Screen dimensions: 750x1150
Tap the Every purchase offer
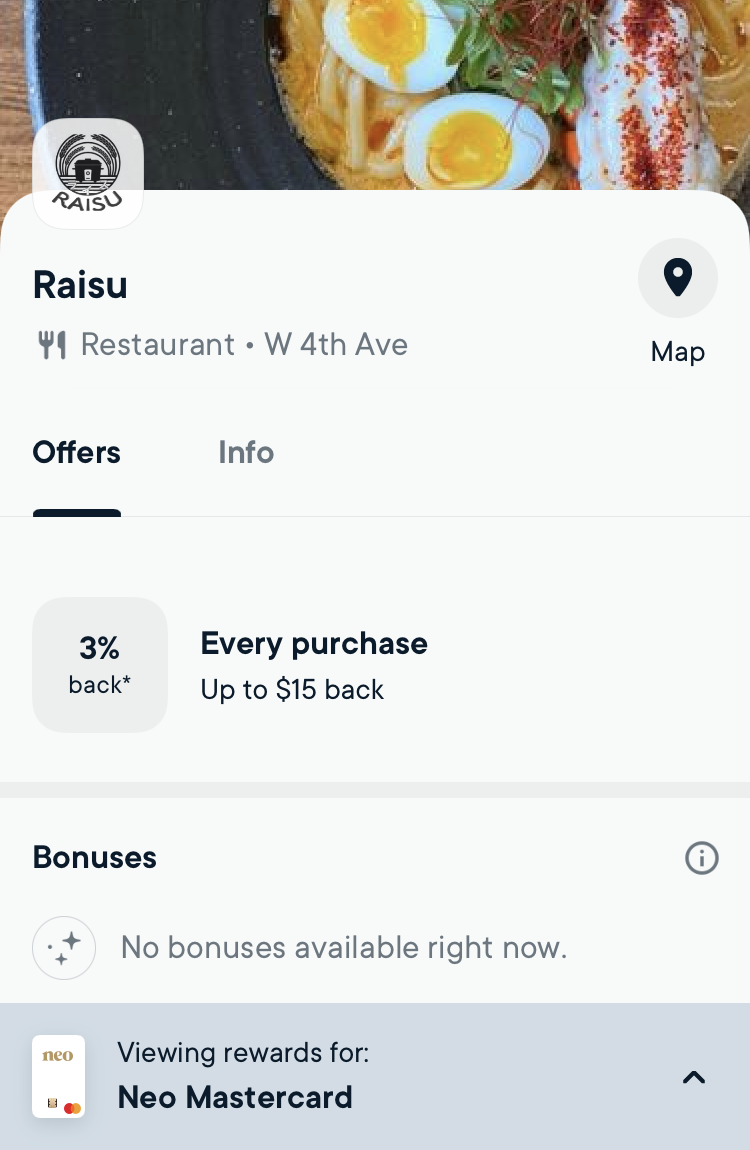click(x=314, y=643)
